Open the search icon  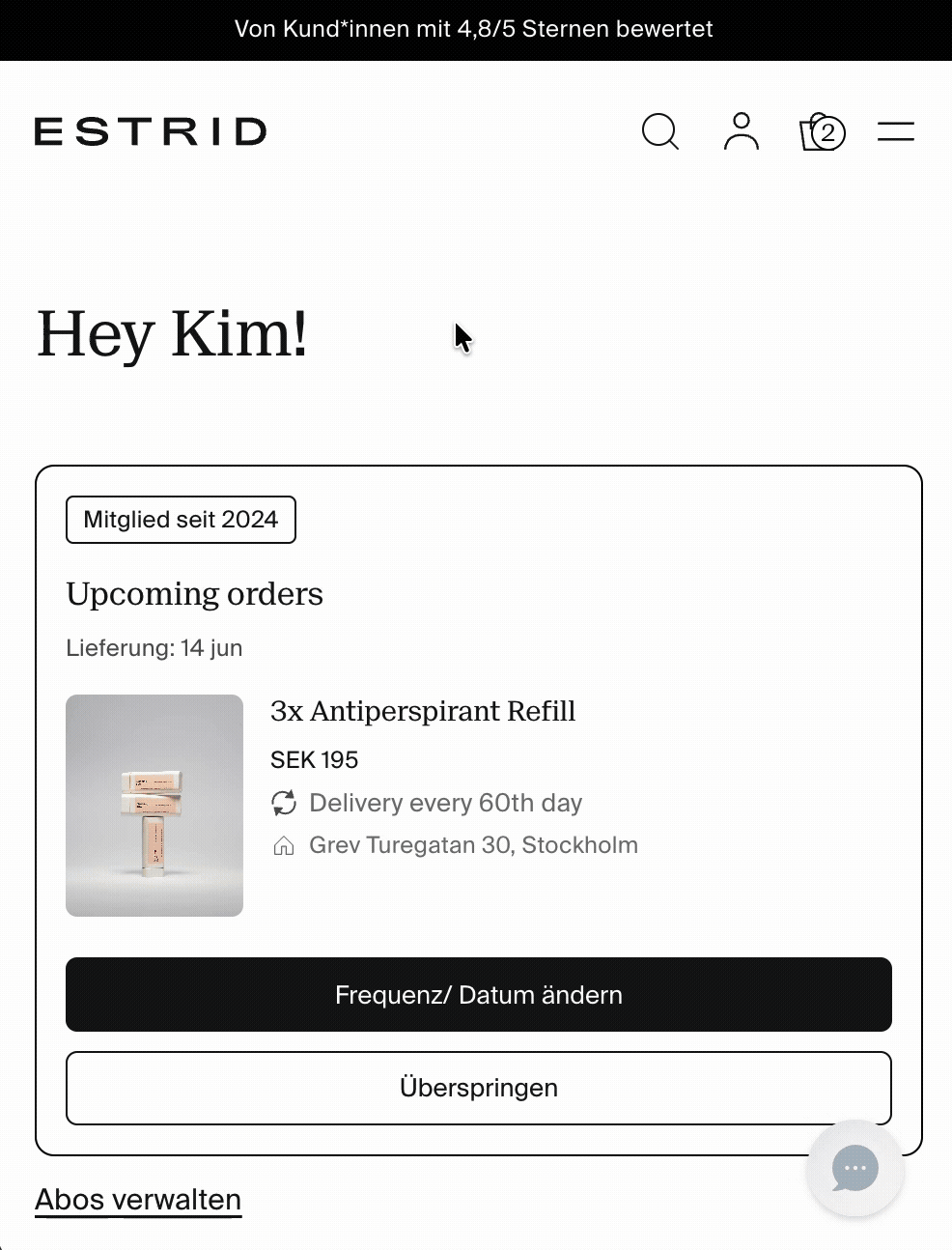tap(660, 131)
